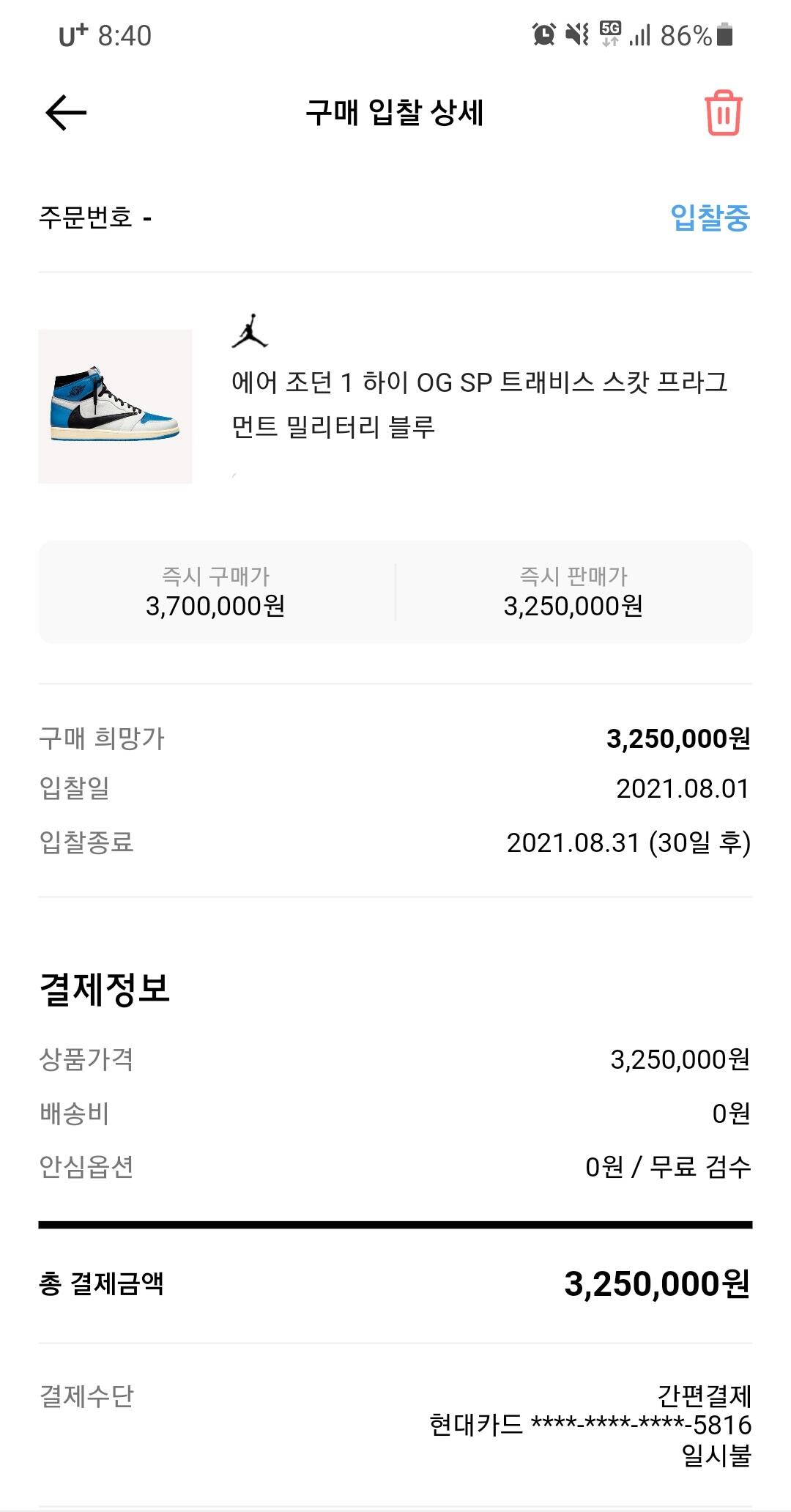Open the Air Jordan 1 sneaker product thumbnail

tap(115, 407)
